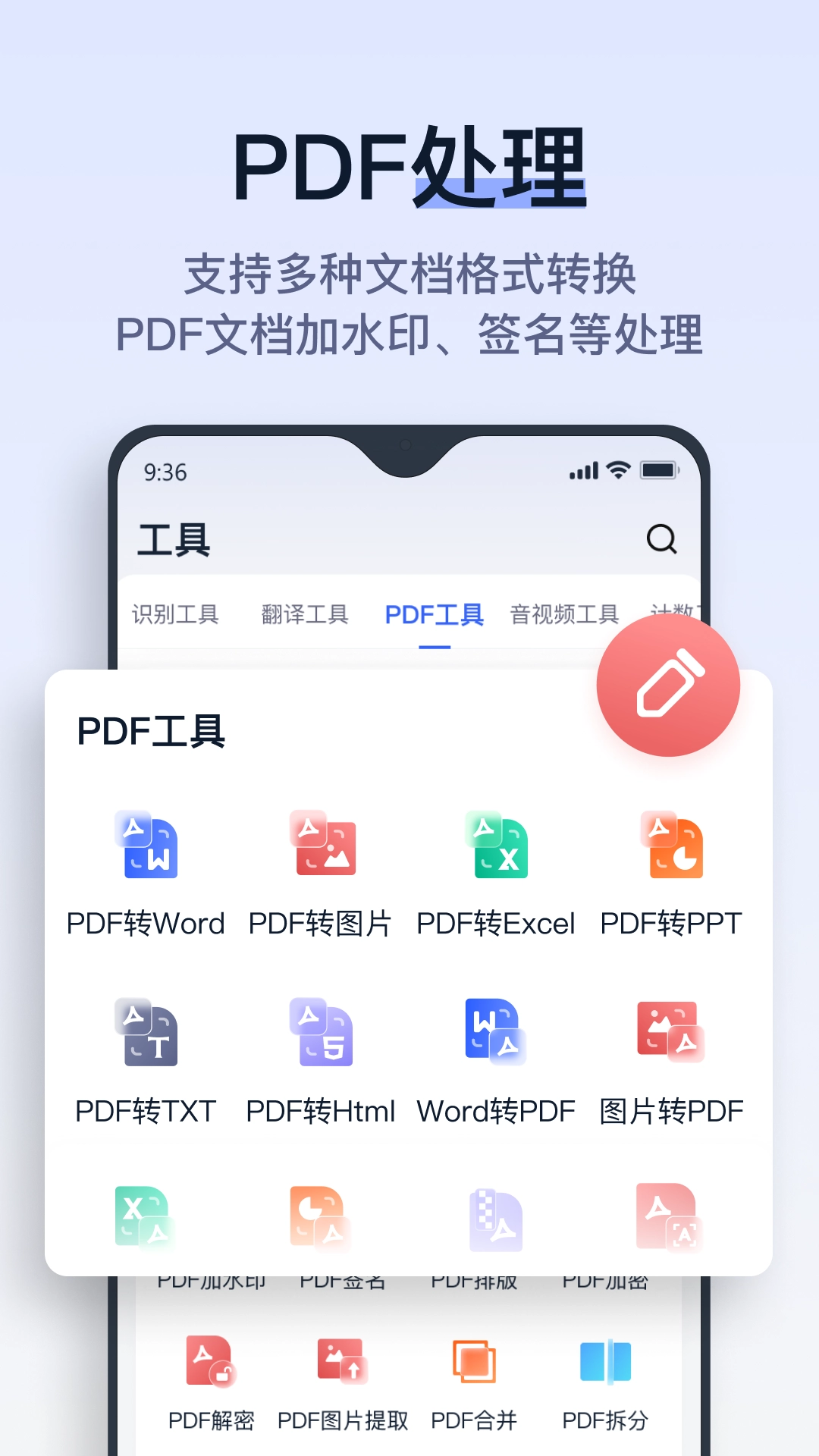The image size is (819, 1456).
Task: Open the PDF转Excel tool
Action: tap(497, 872)
